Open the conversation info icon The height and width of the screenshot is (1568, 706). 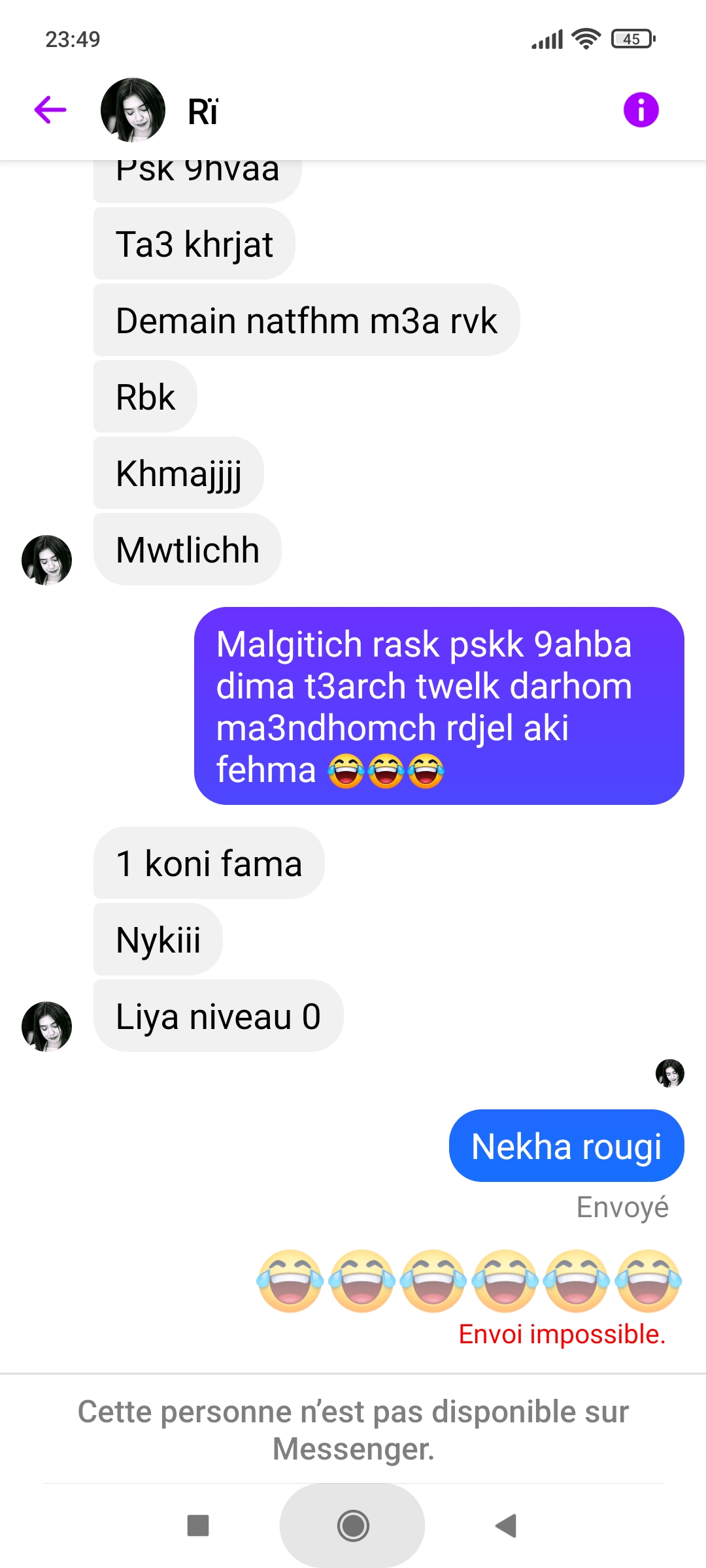coord(641,110)
